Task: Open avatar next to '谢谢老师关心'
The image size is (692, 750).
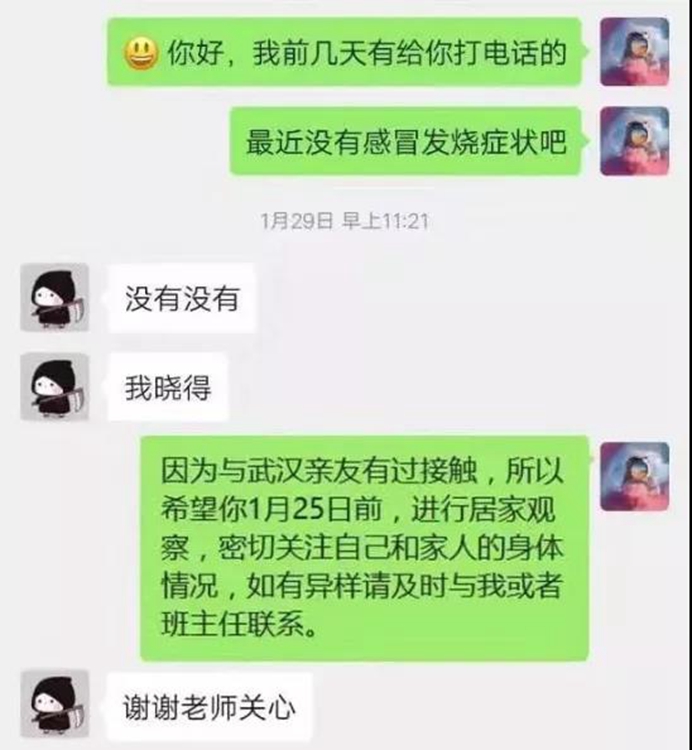Action: (55, 705)
